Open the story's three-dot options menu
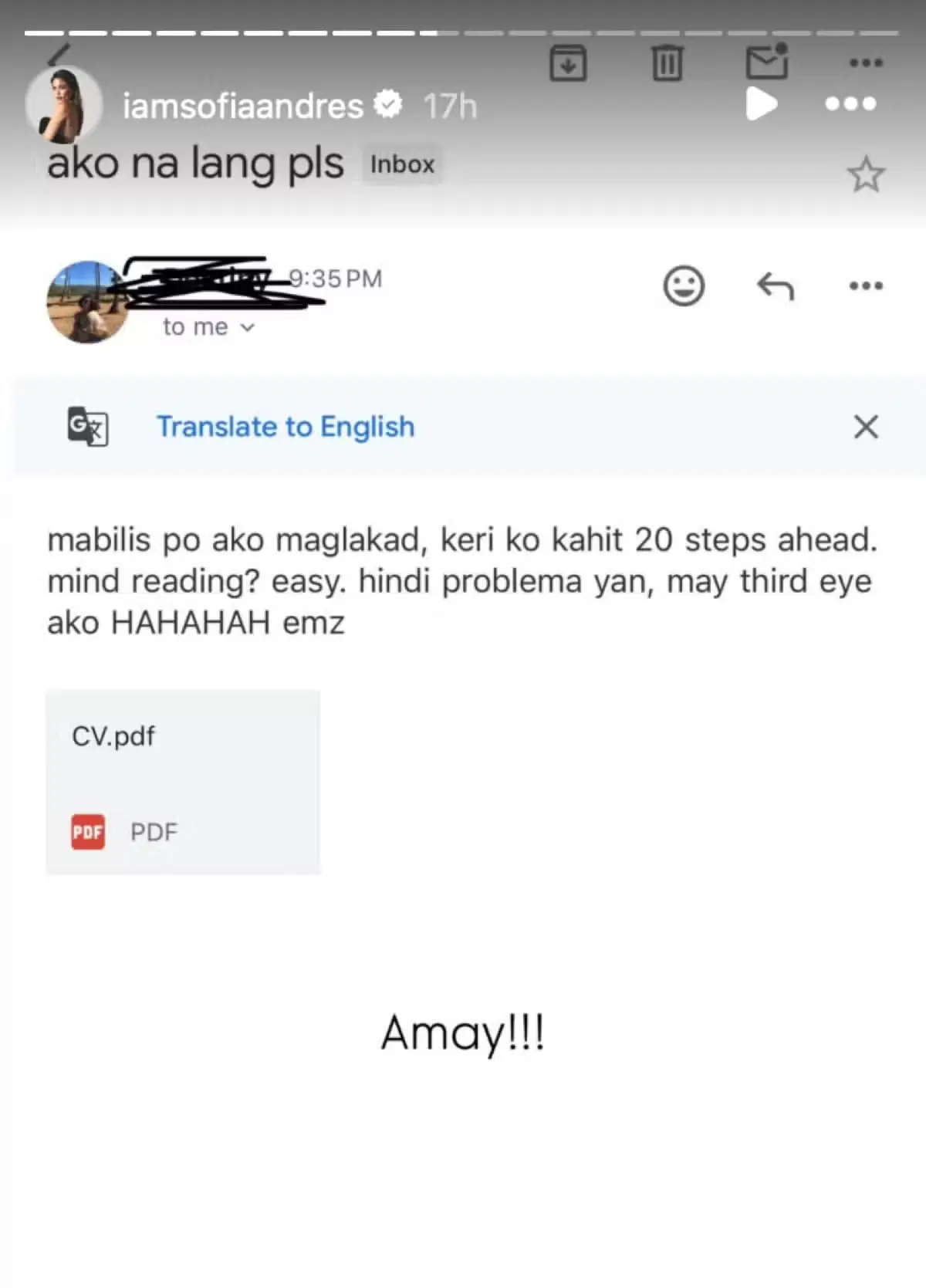 (x=850, y=103)
